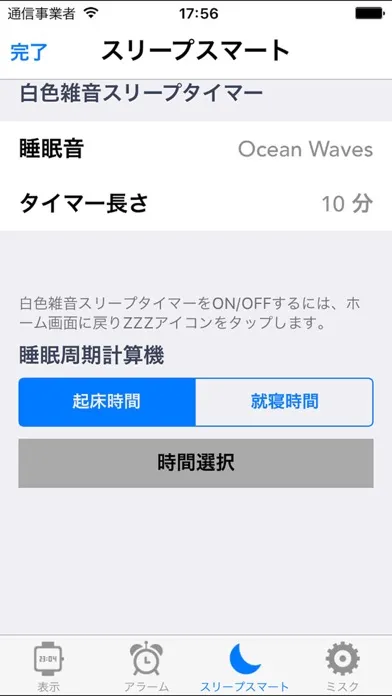Open the 睡眠音 sound selection row
Screen dimensions: 392x696
tap(196, 149)
